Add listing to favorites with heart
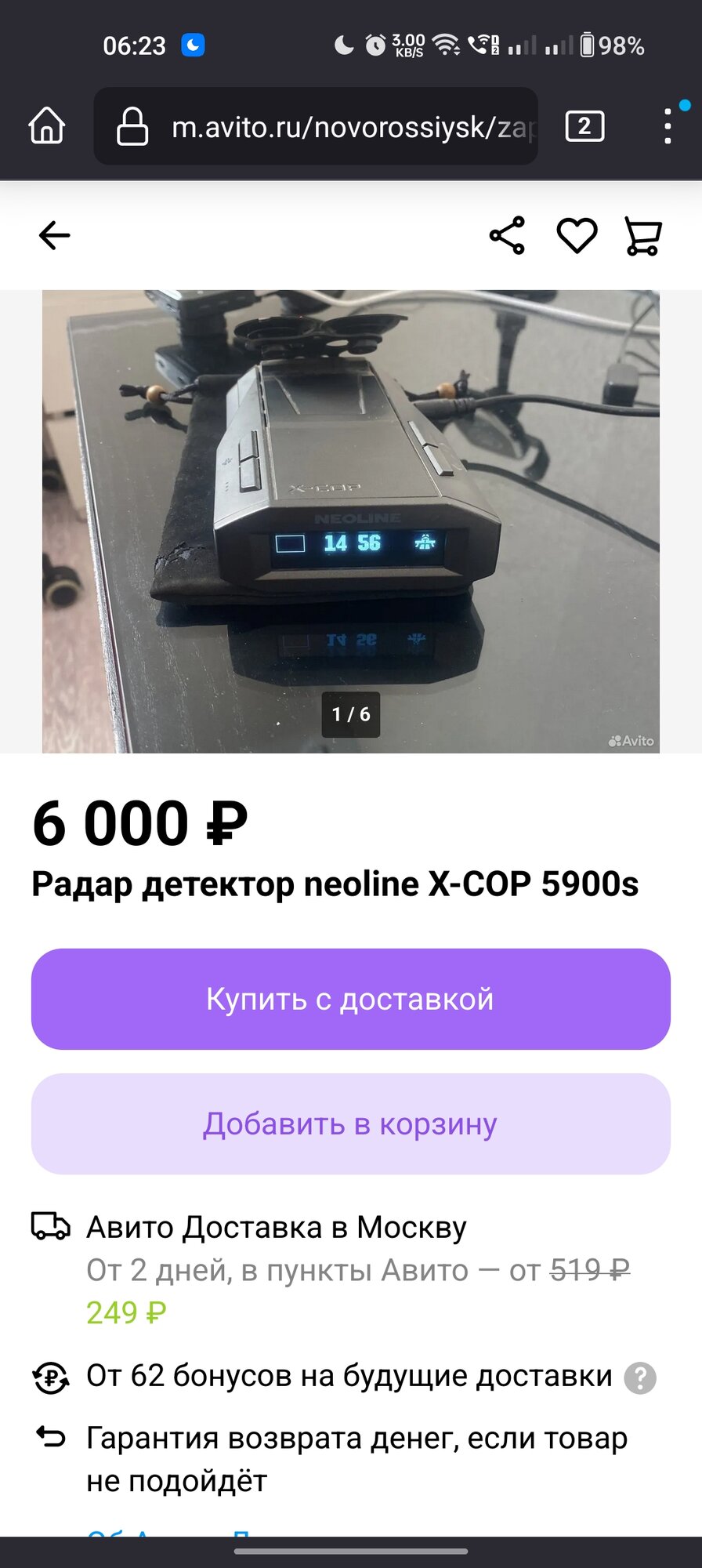The image size is (702, 1568). (577, 235)
